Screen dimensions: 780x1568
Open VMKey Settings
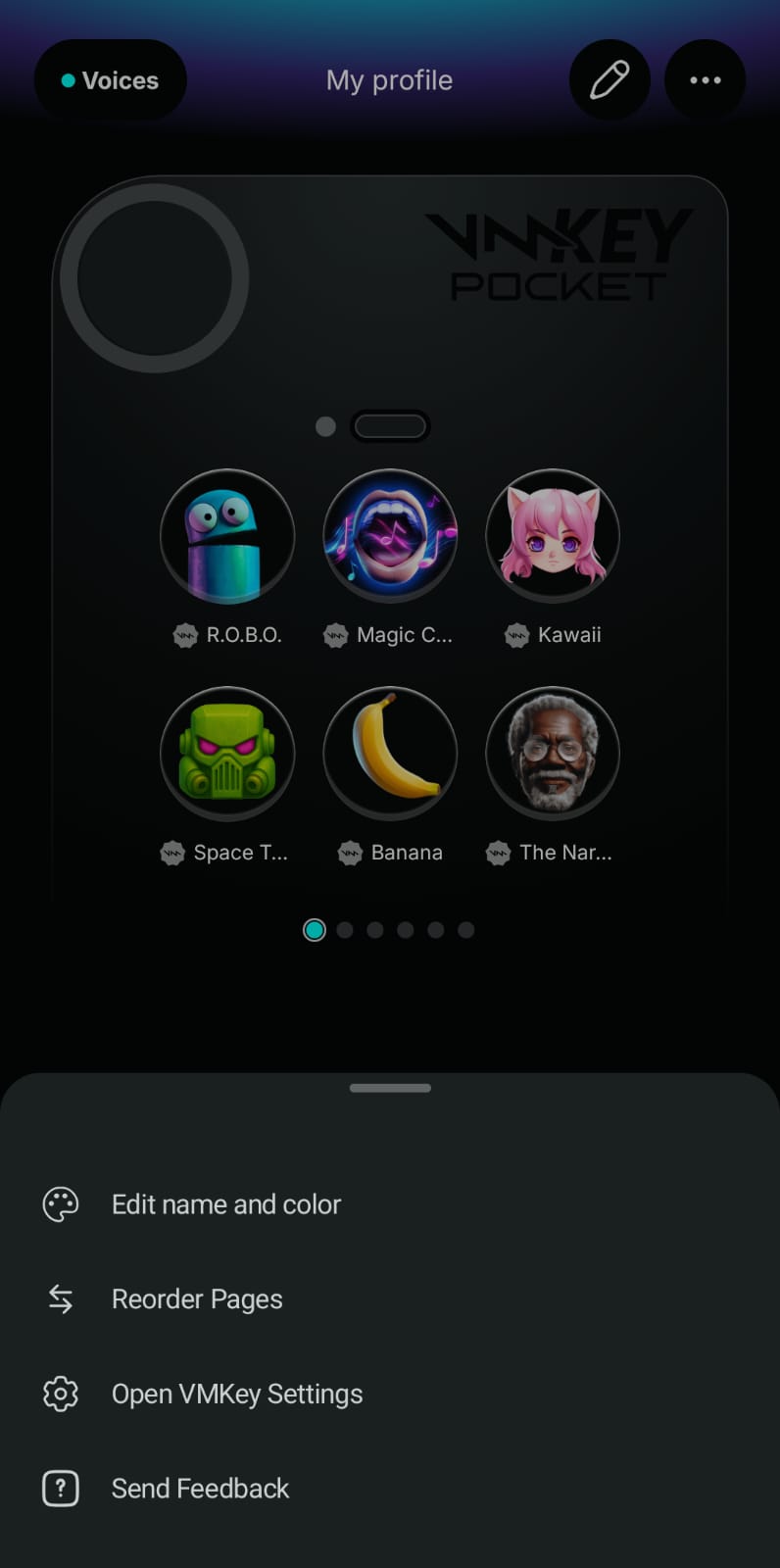[x=390, y=1394]
